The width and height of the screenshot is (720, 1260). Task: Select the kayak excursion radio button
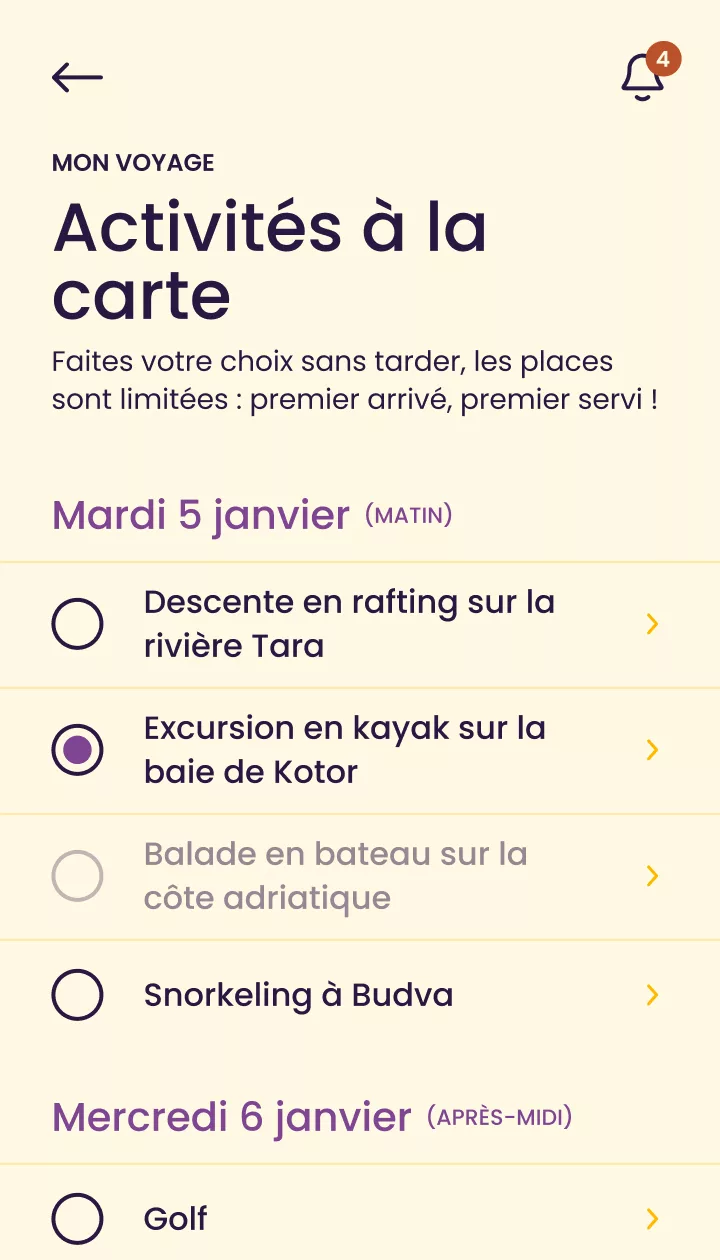pyautogui.click(x=77, y=750)
